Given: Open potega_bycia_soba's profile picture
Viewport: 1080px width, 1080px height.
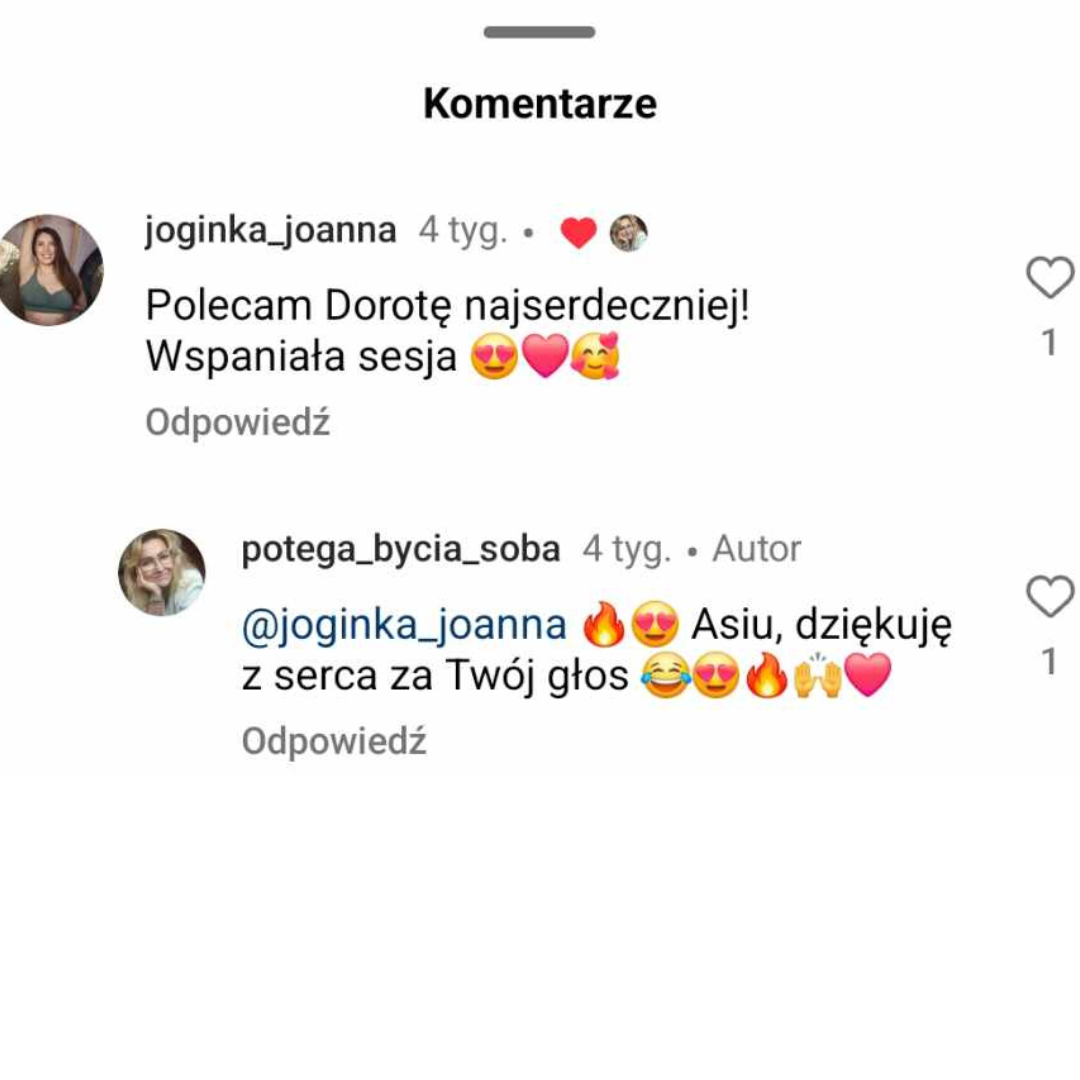Looking at the screenshot, I should pyautogui.click(x=162, y=572).
